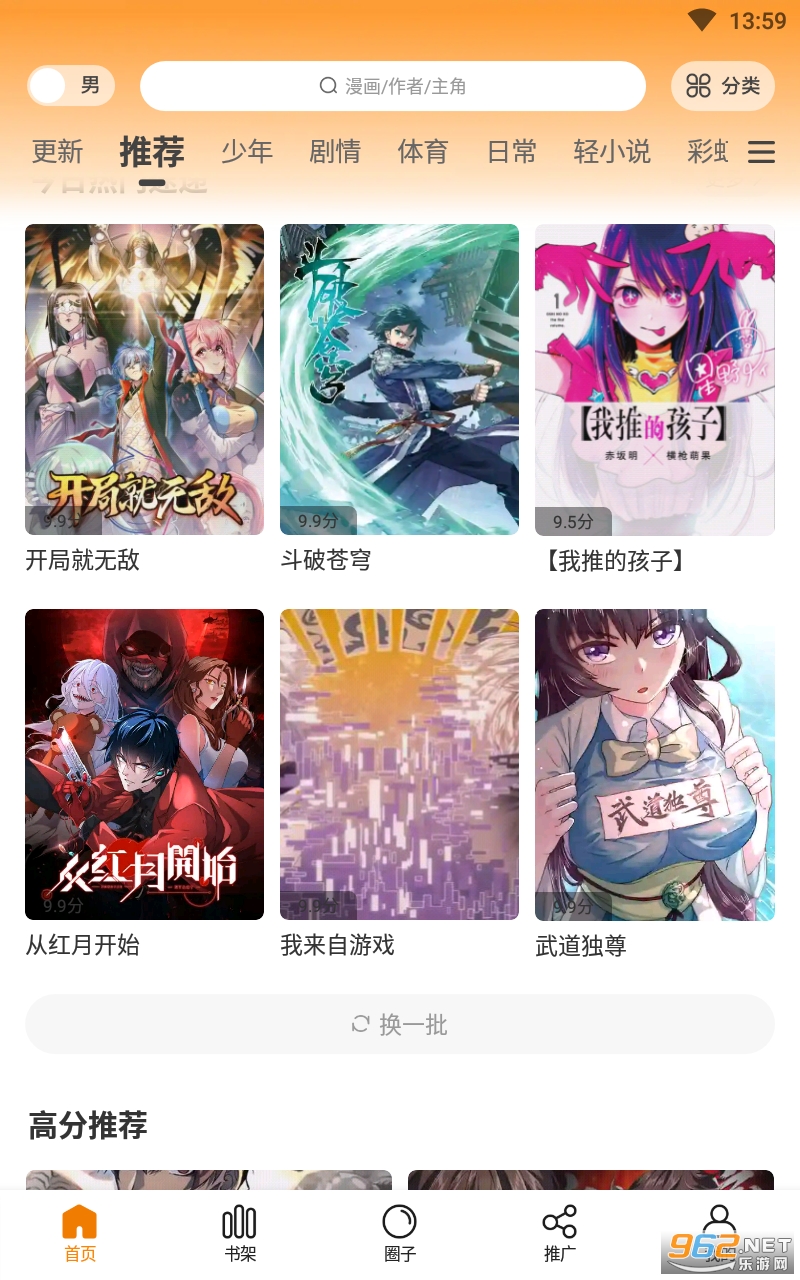The image size is (800, 1280).
Task: Toggle the 男 gender switch
Action: coord(70,86)
